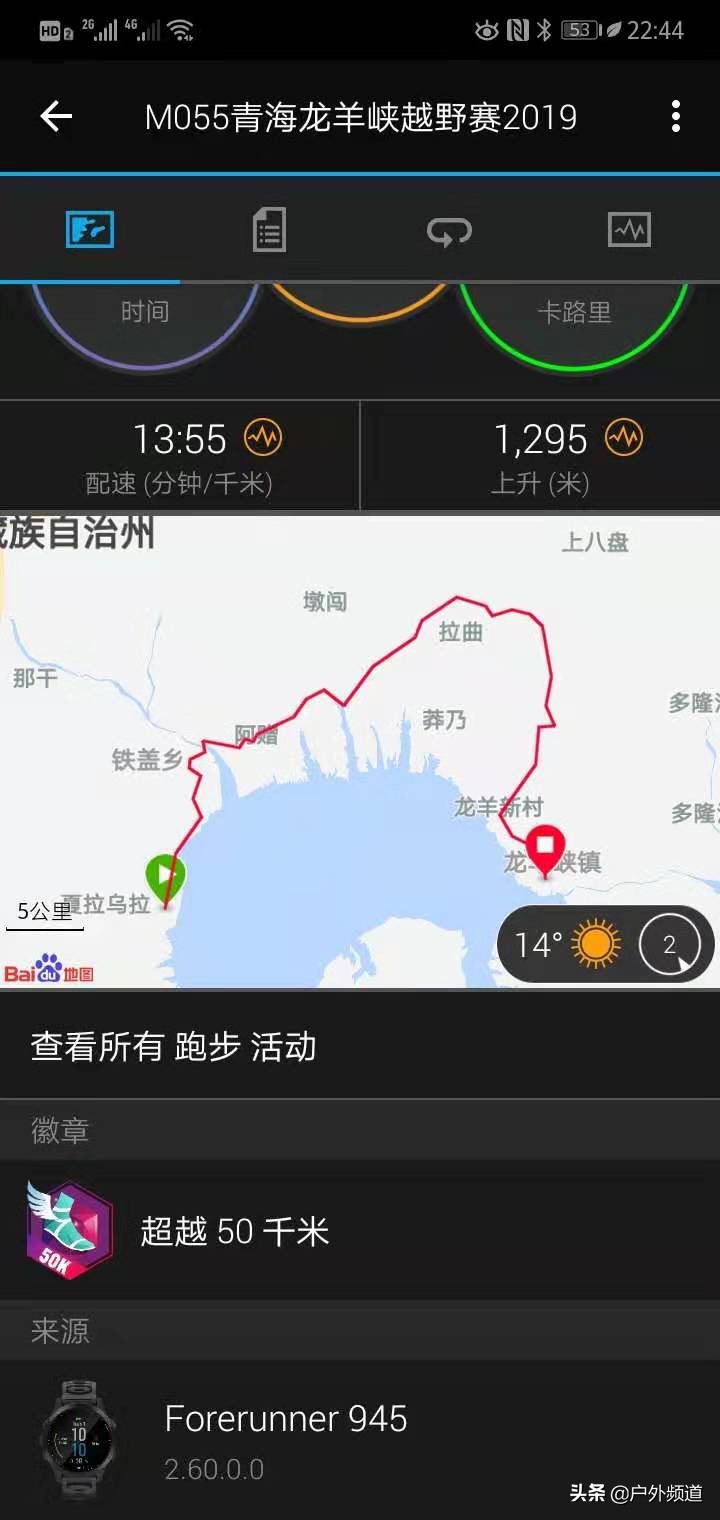Open the charts tab icon
The width and height of the screenshot is (720, 1520).
pyautogui.click(x=627, y=228)
